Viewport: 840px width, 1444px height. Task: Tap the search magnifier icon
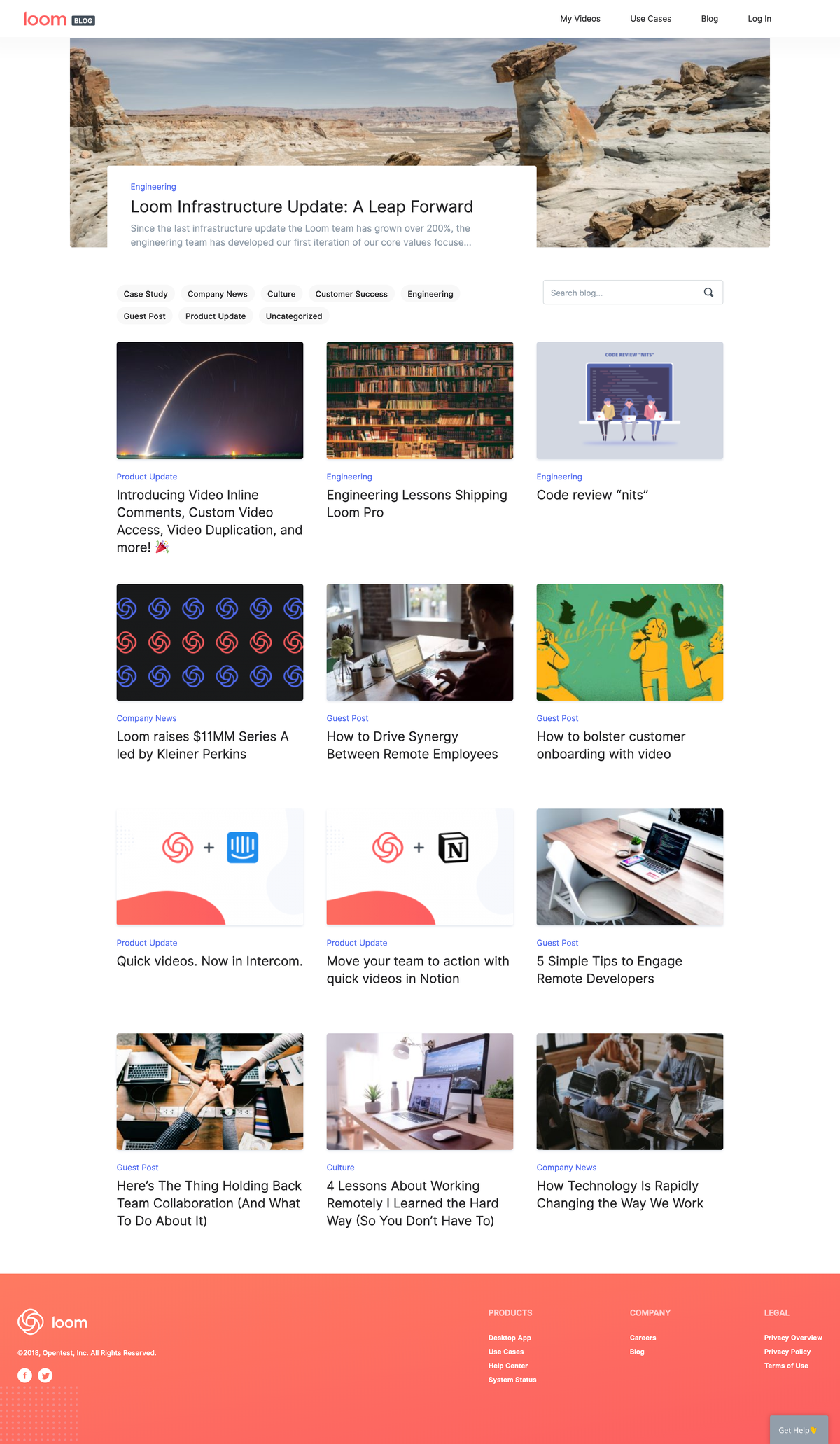click(x=708, y=293)
